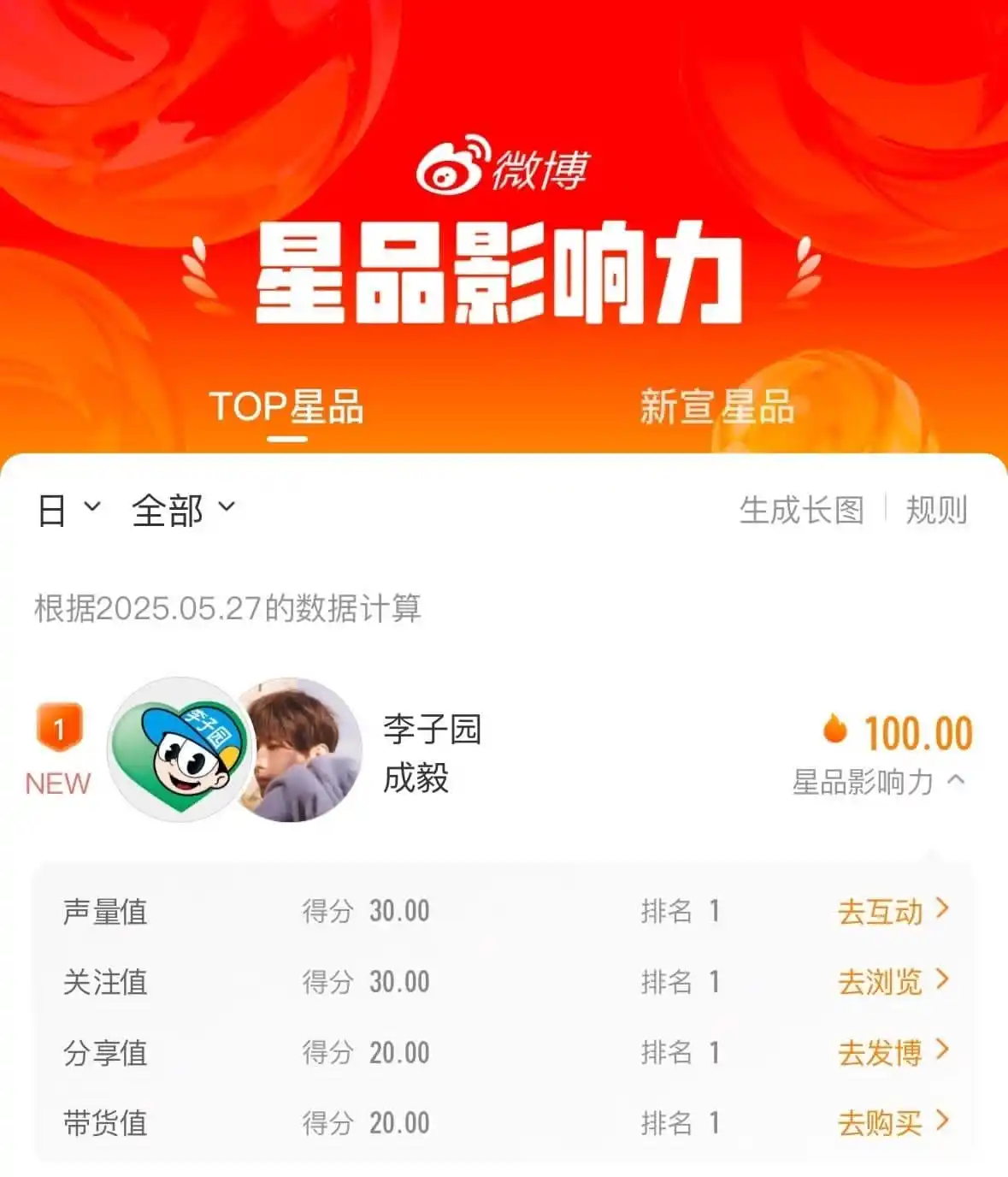
Task: Tap 生成长图 to generate long image
Action: pyautogui.click(x=801, y=511)
